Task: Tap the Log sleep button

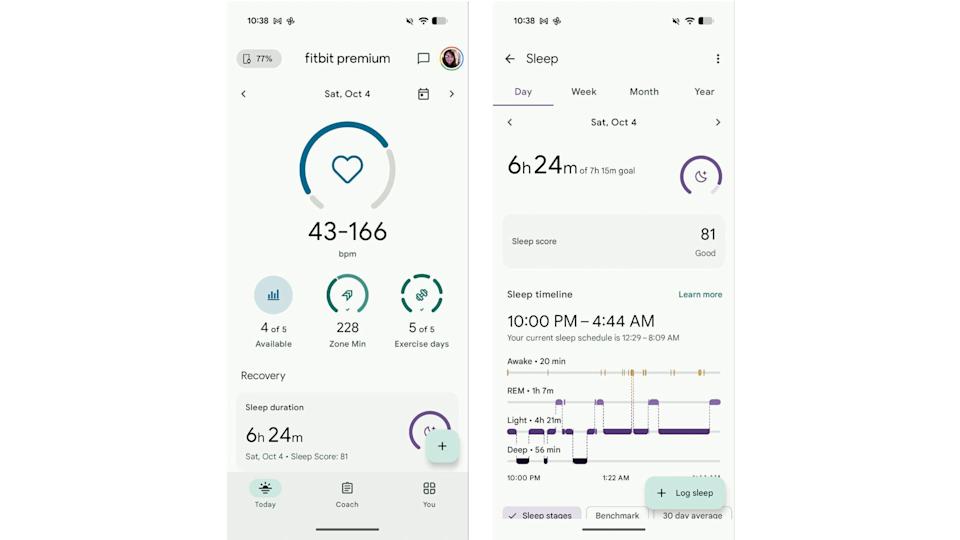Action: [685, 493]
